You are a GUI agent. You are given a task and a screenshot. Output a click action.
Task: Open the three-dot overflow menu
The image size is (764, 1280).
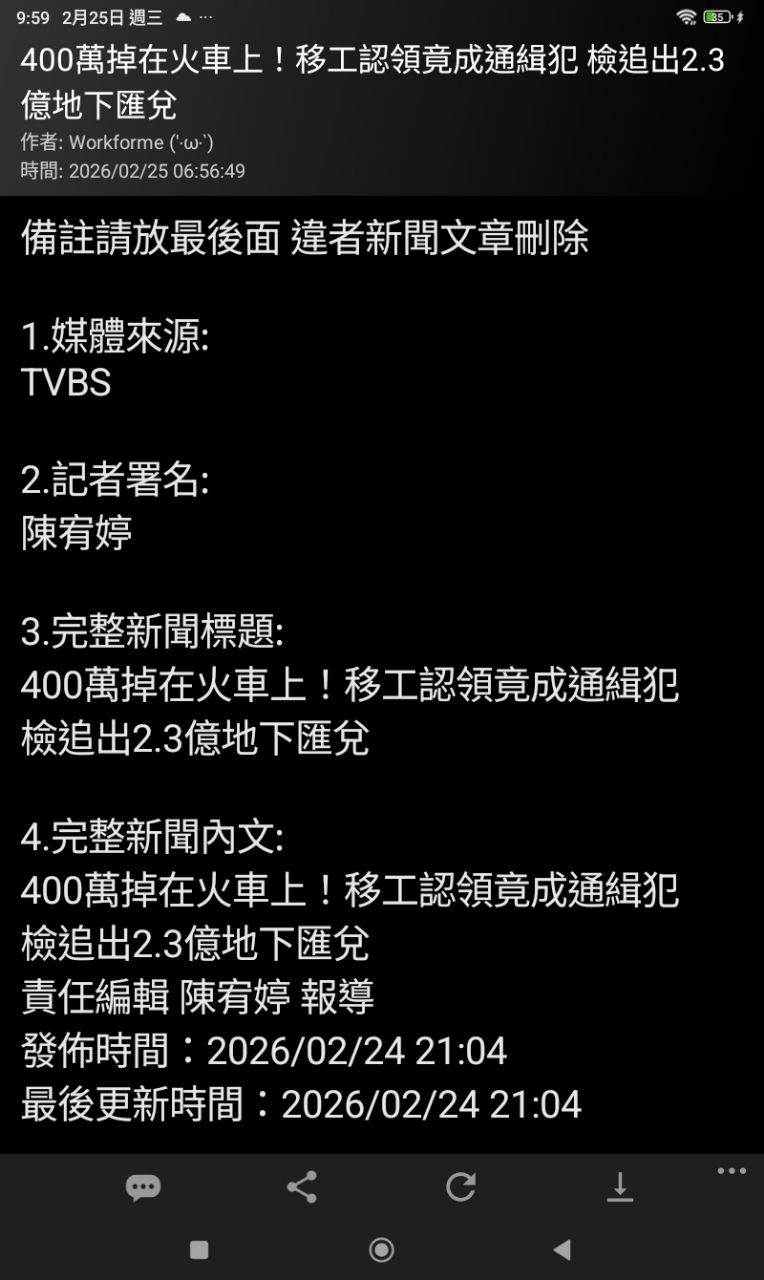(731, 1171)
